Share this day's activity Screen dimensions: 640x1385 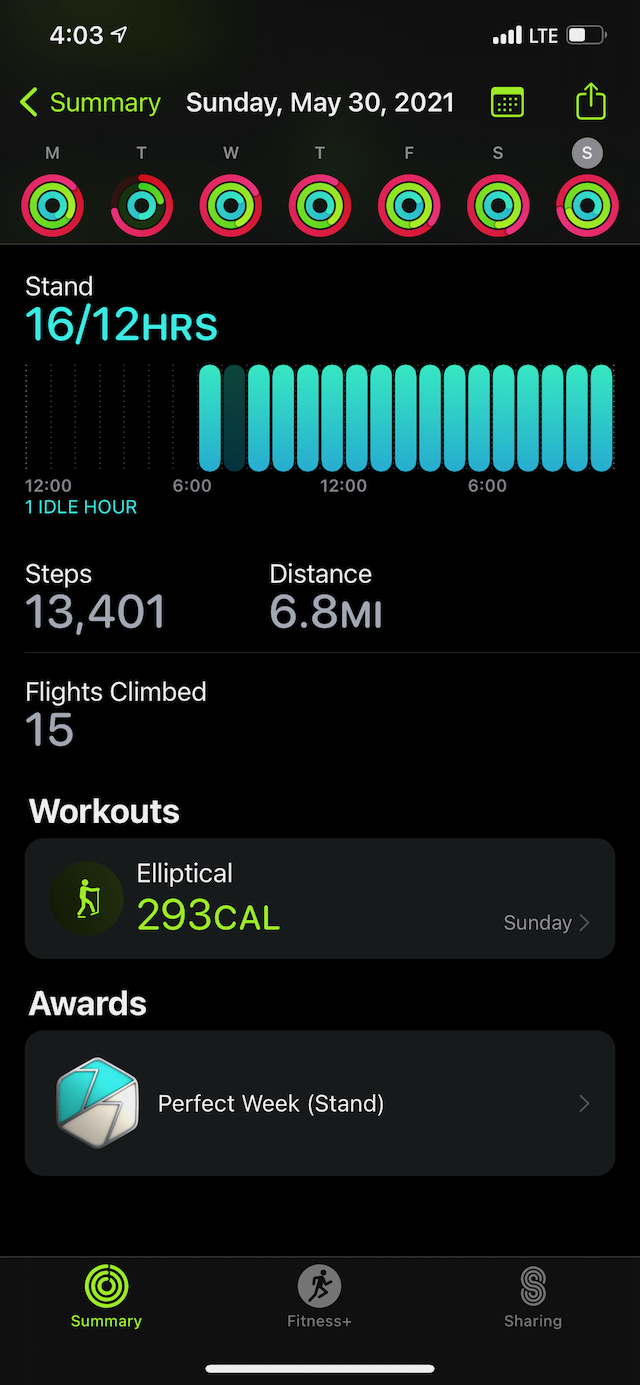tap(591, 101)
